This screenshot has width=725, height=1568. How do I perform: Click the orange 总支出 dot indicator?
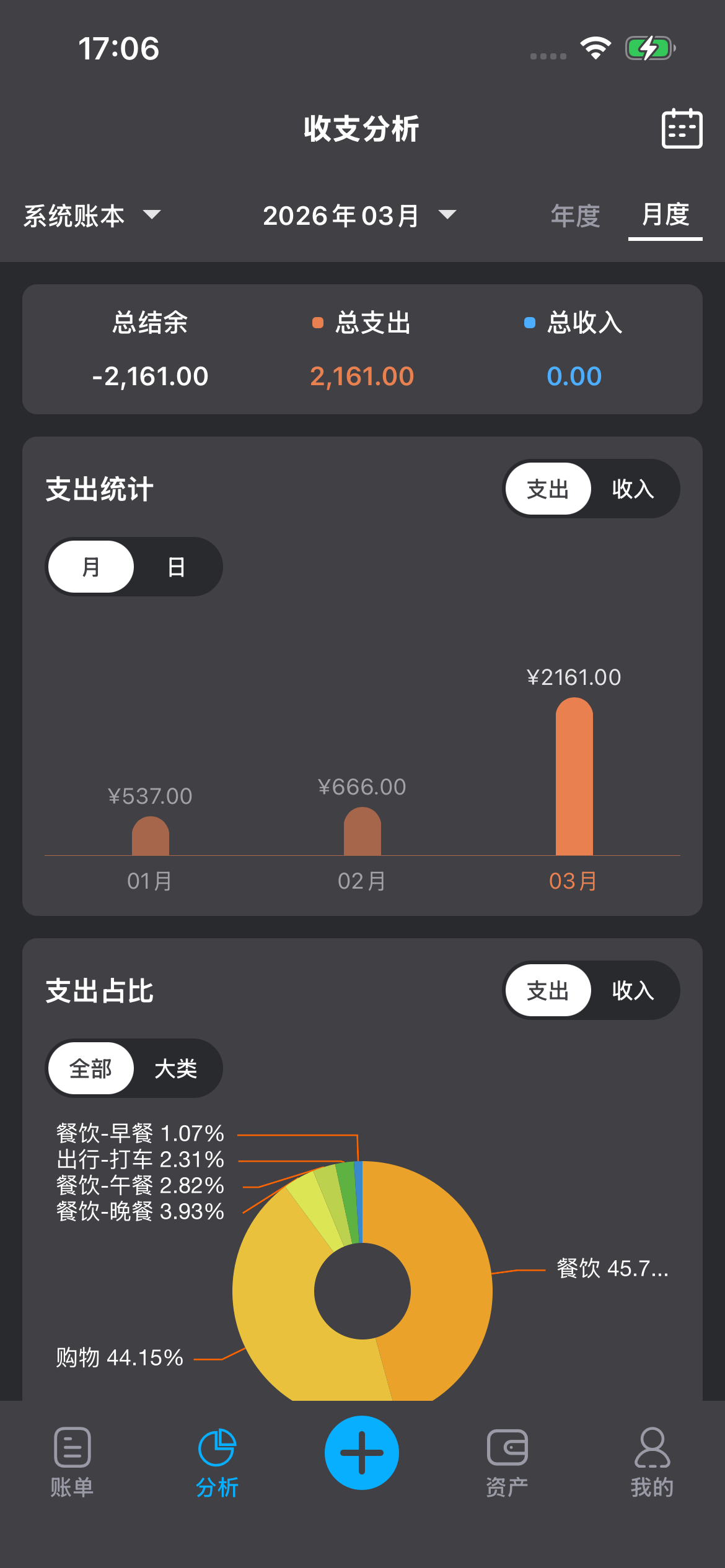tap(317, 321)
